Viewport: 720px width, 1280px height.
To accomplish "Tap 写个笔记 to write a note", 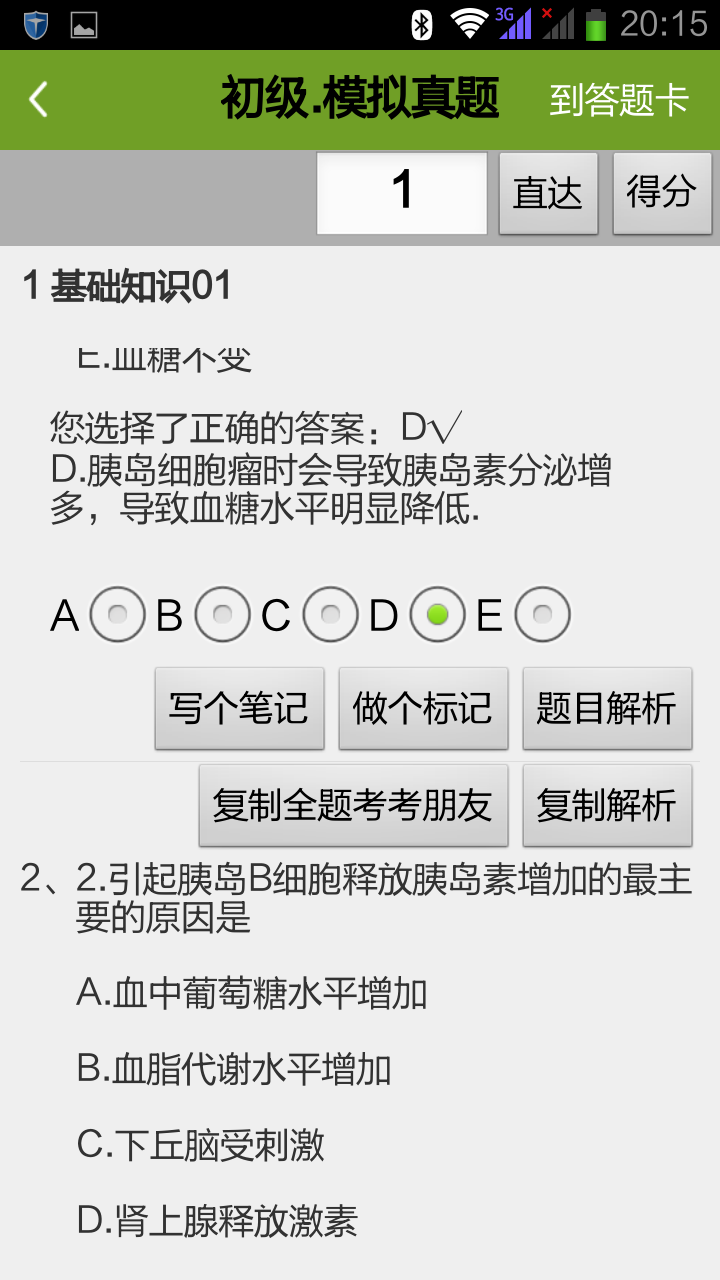I will coord(239,707).
